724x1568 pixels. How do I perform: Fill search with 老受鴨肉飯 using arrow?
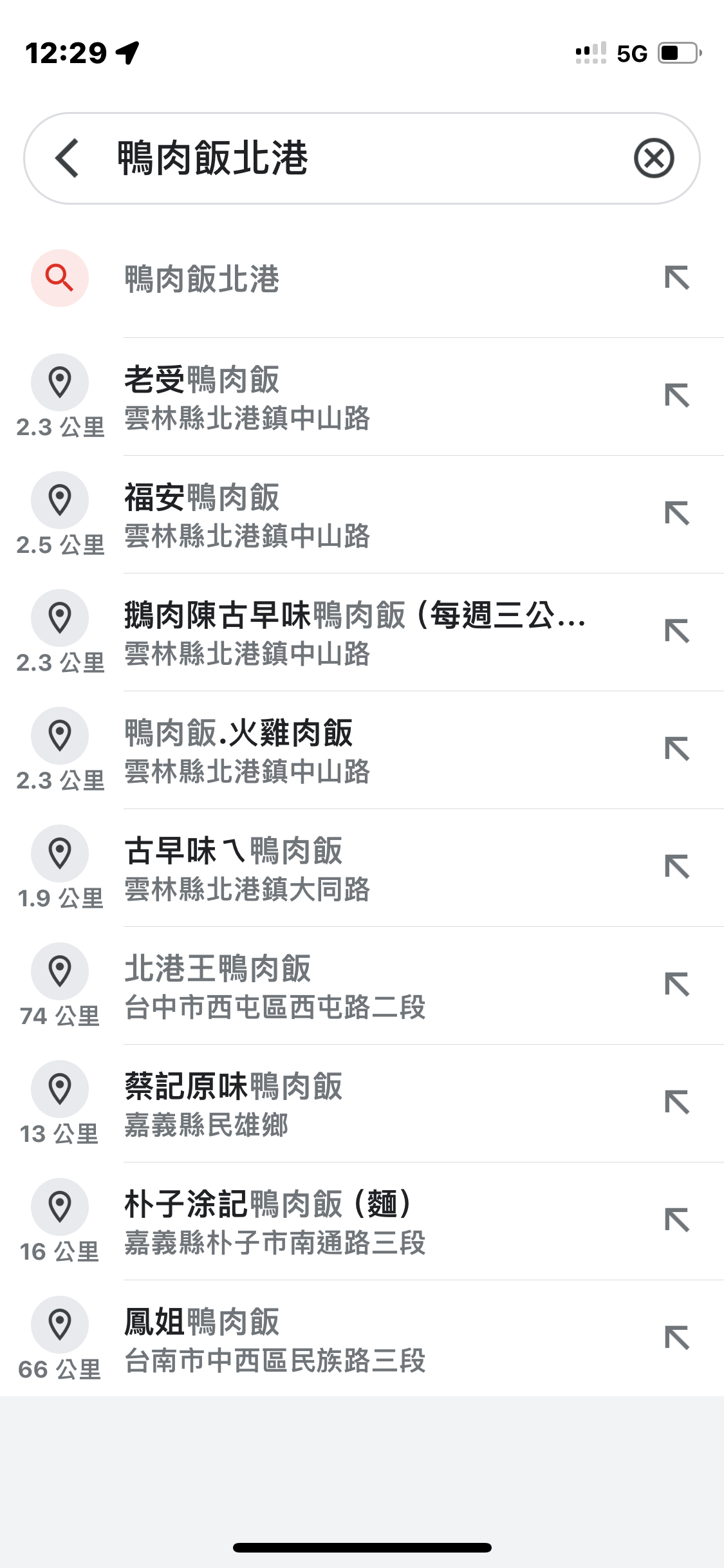[677, 396]
